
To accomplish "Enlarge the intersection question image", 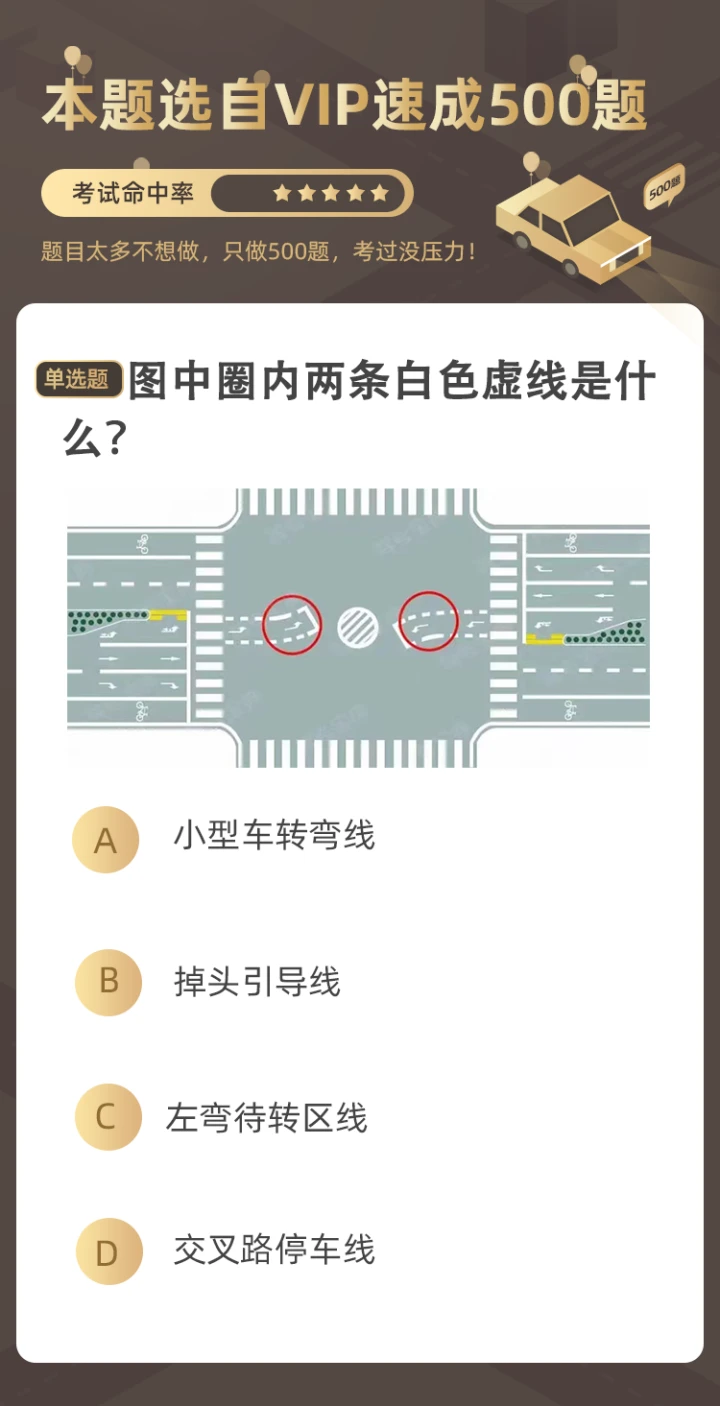I will point(358,628).
